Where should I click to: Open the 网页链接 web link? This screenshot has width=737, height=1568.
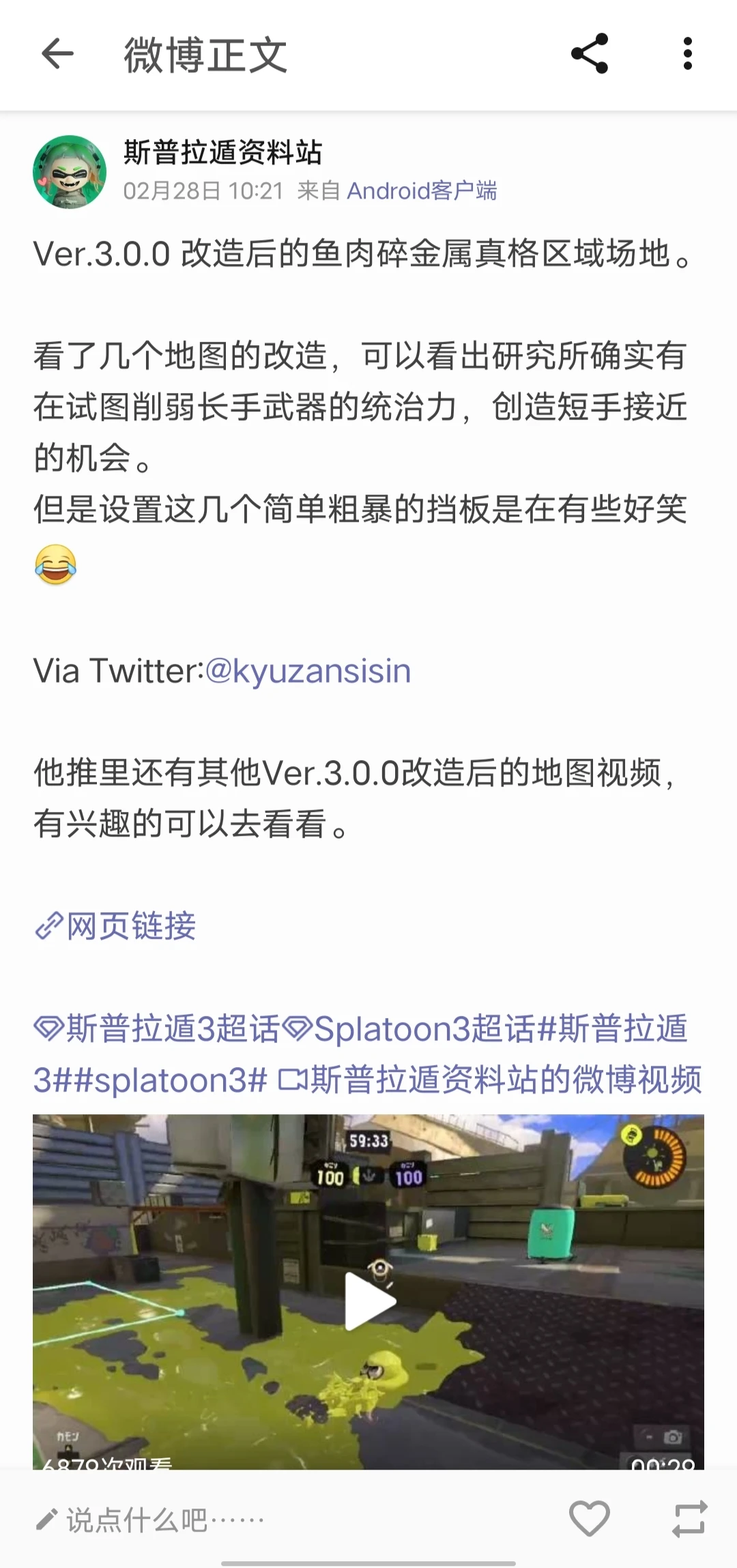tap(116, 927)
